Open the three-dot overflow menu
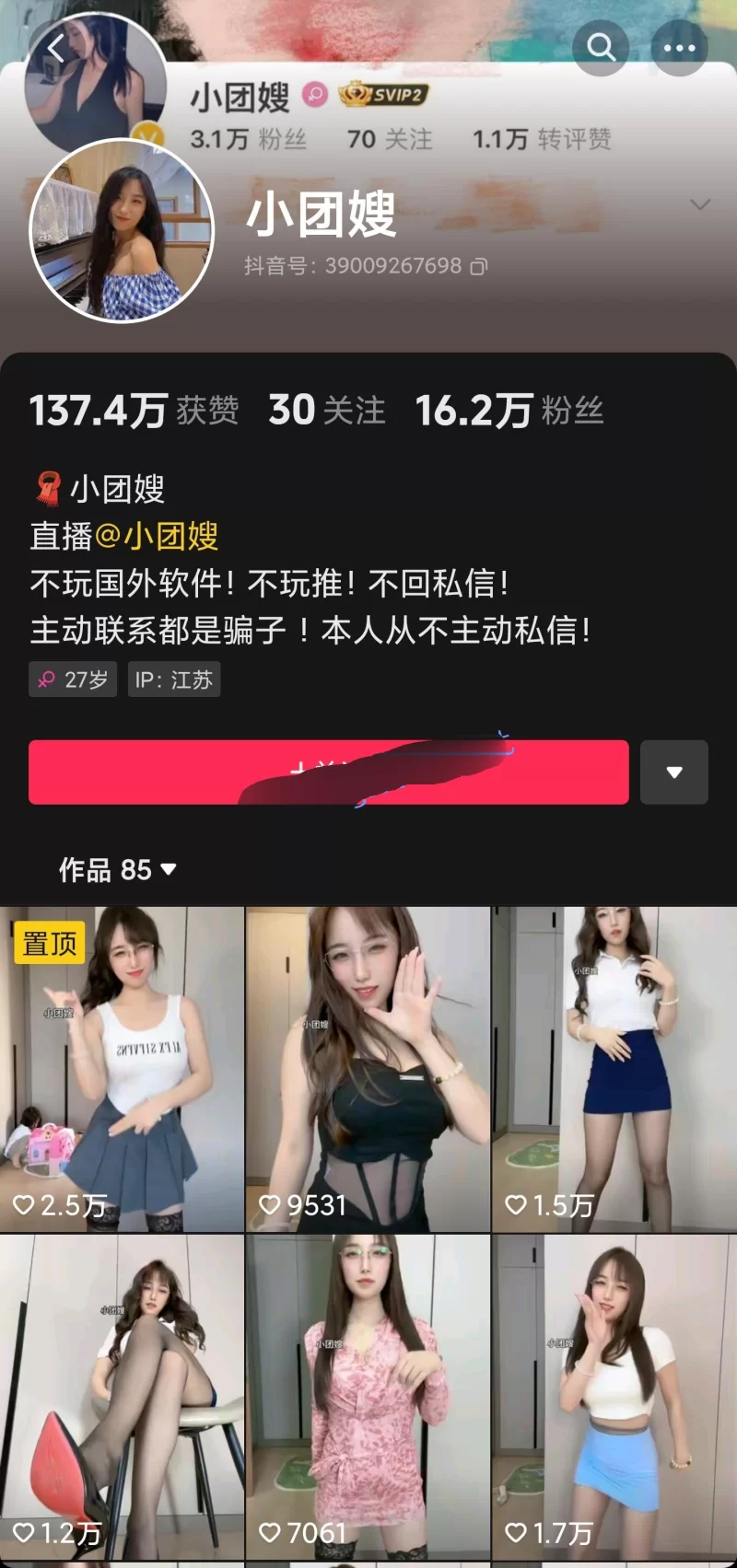 [679, 47]
